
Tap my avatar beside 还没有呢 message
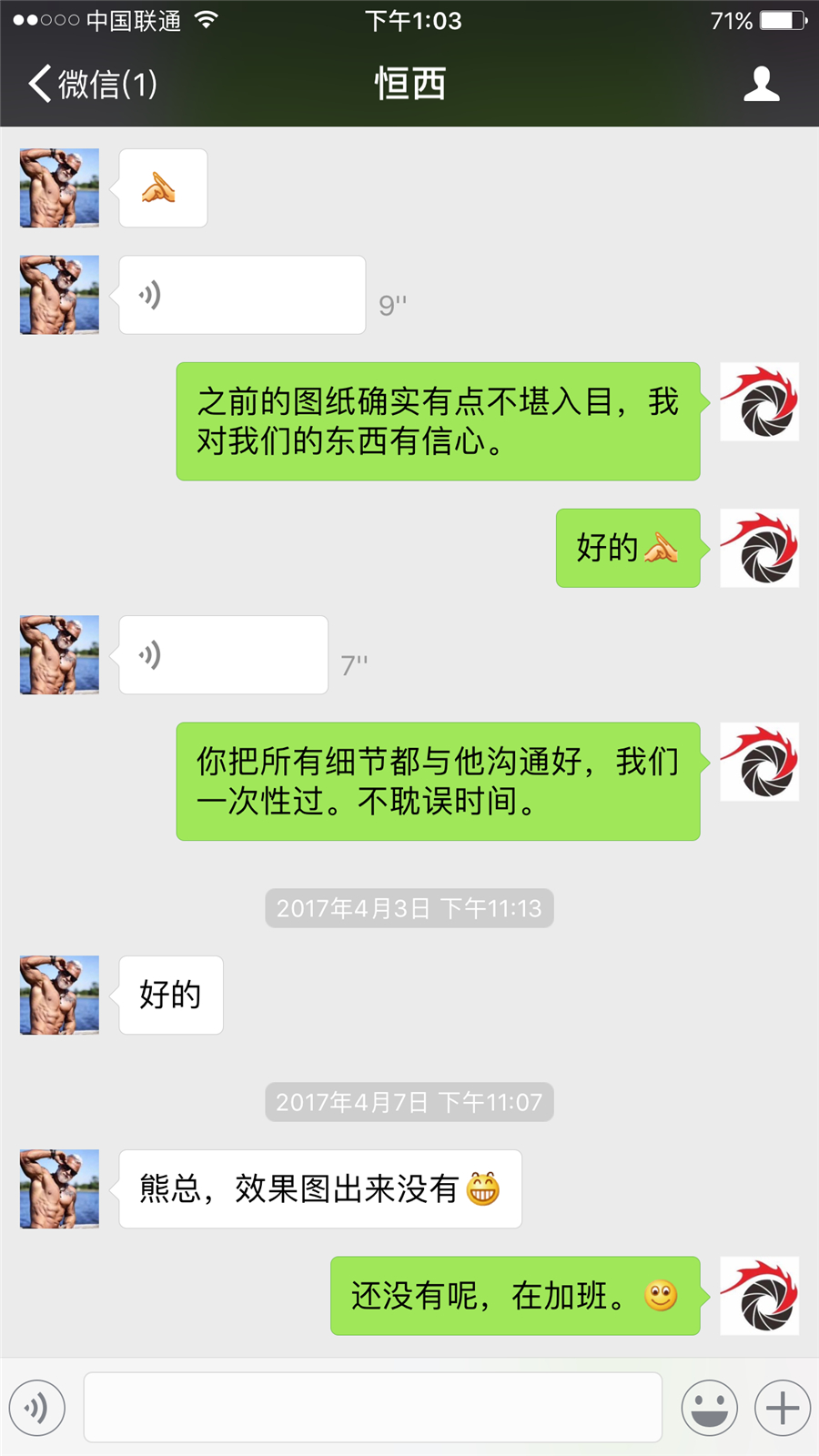pos(759,1296)
